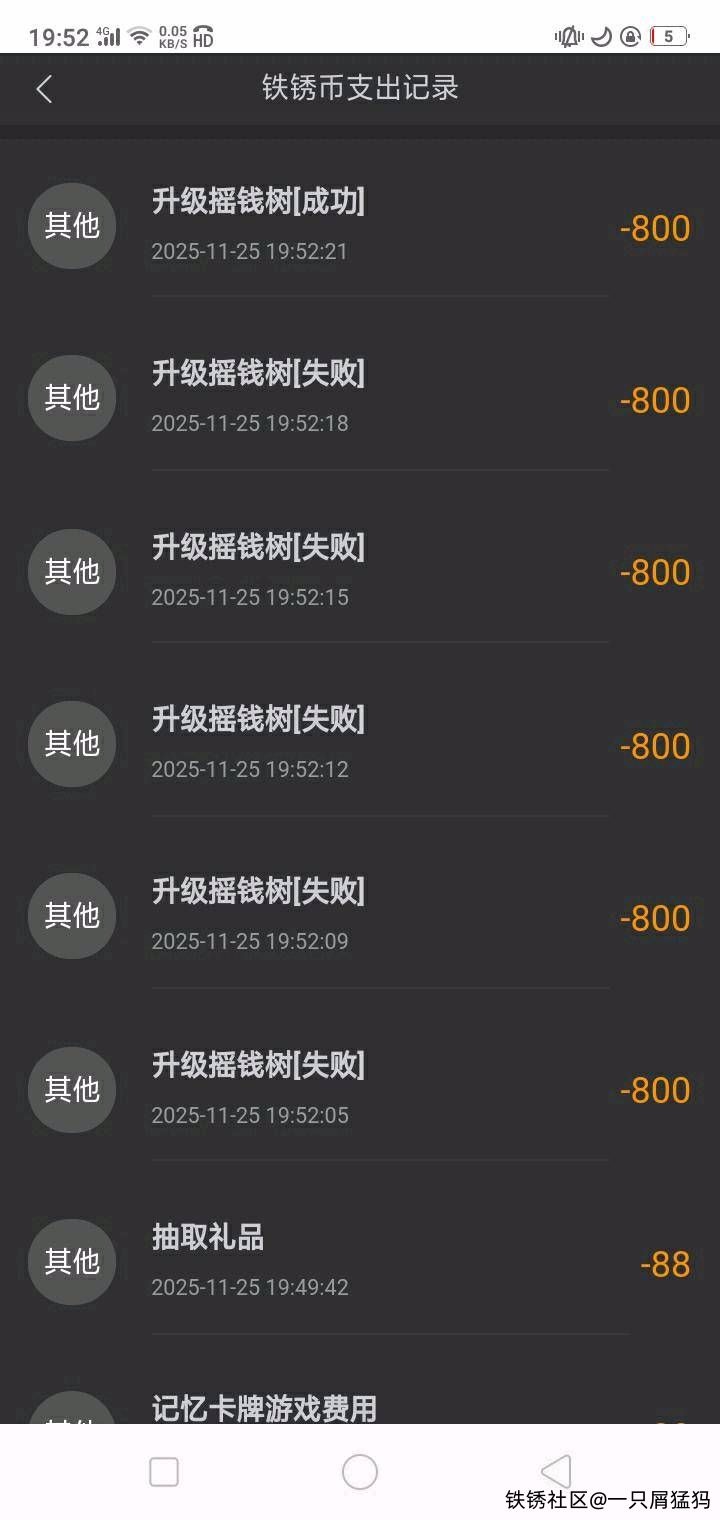Go back from the 铁锈币支出记录 page
The height and width of the screenshot is (1520, 720).
tap(44, 89)
